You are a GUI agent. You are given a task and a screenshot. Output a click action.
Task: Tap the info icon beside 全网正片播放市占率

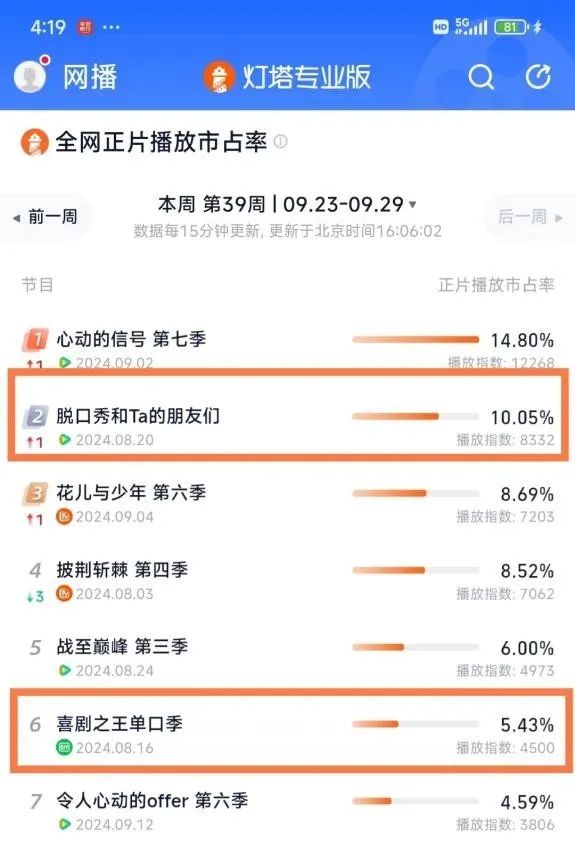coord(281,142)
